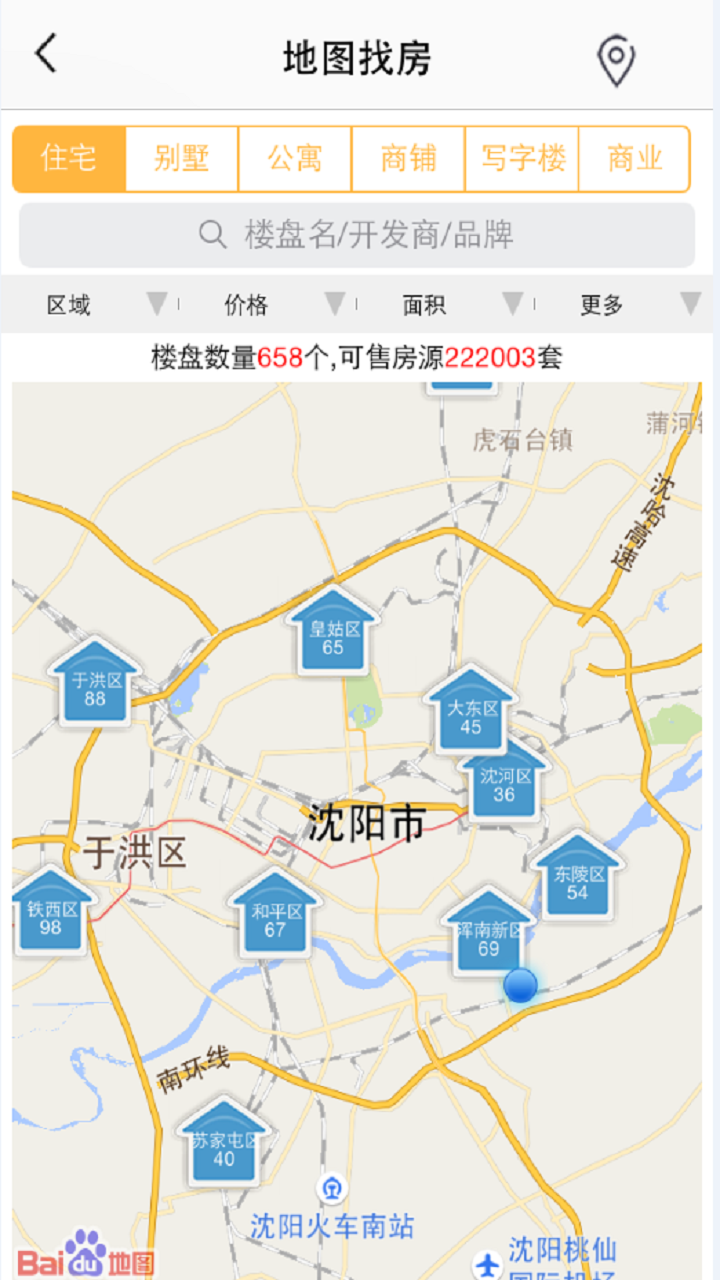Switch to the 商业 category tab
Viewport: 720px width, 1280px height.
point(635,158)
